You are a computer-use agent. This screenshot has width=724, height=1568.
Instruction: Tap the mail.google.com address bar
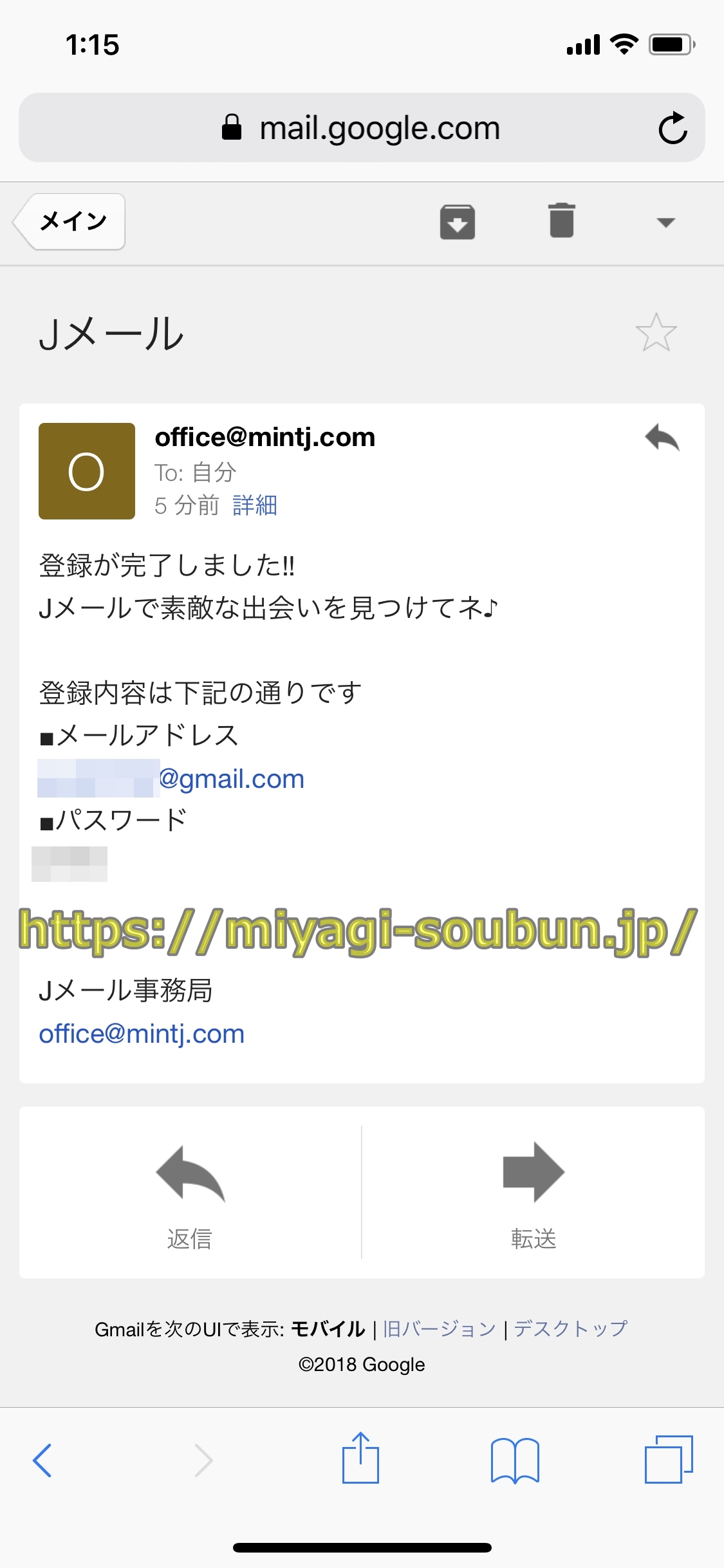360,128
